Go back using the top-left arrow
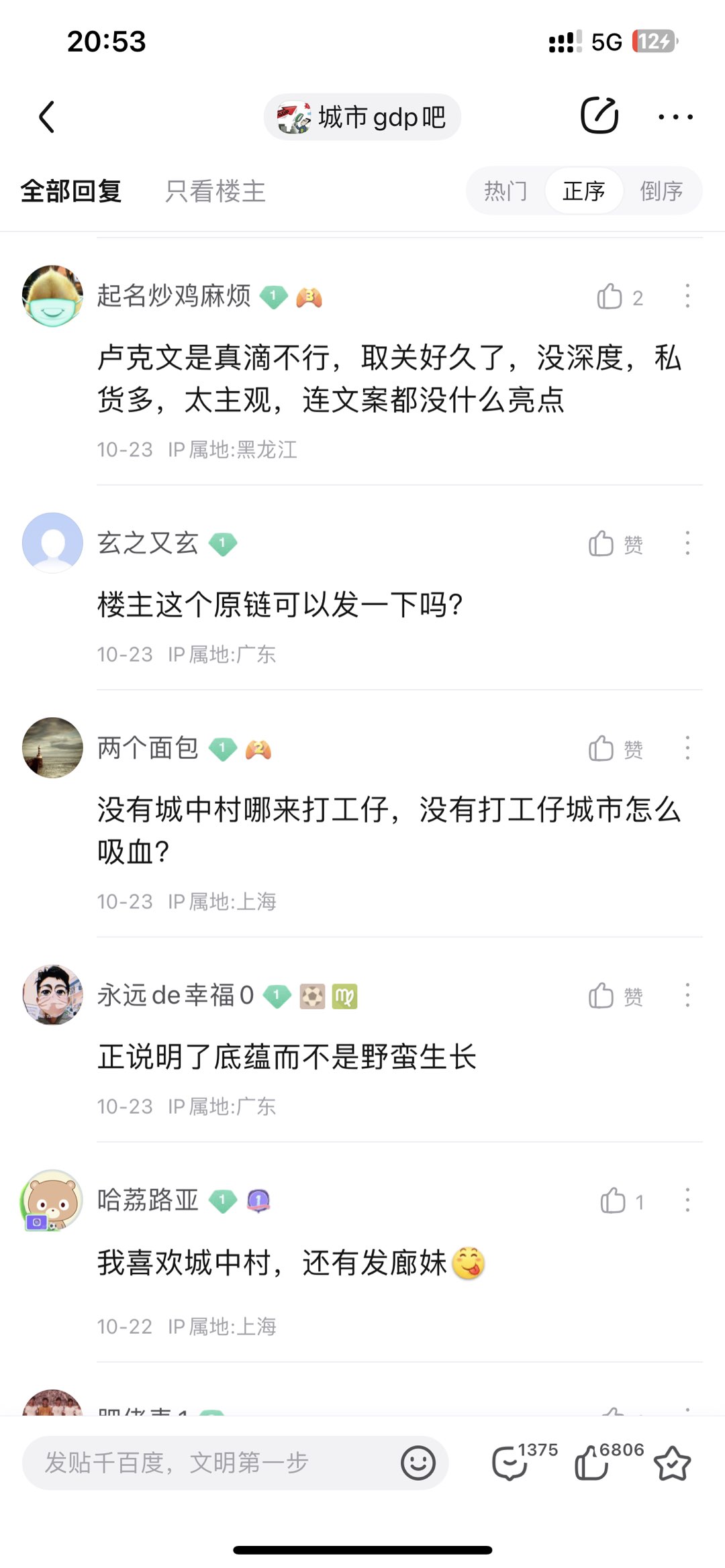 (x=47, y=117)
